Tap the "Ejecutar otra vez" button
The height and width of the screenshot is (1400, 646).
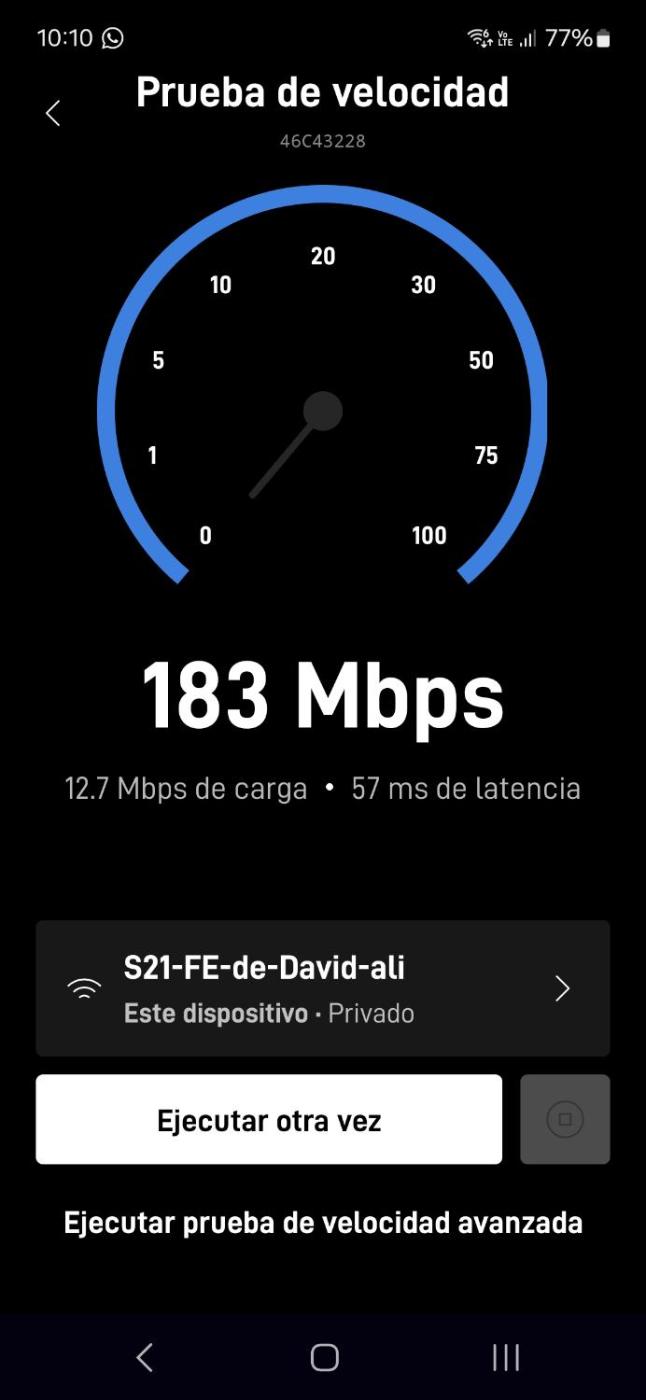pos(269,1120)
